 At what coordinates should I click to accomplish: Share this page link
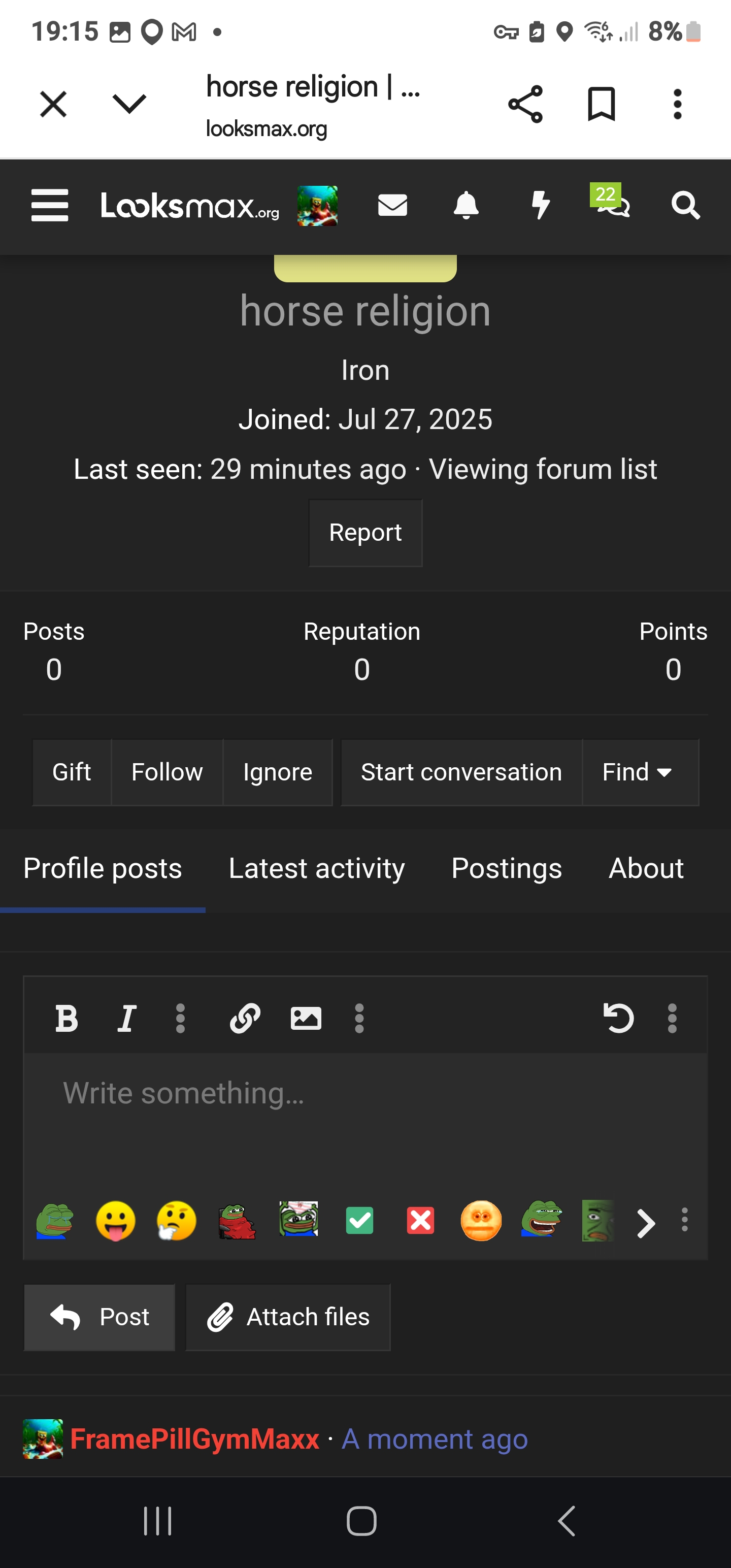pos(525,104)
